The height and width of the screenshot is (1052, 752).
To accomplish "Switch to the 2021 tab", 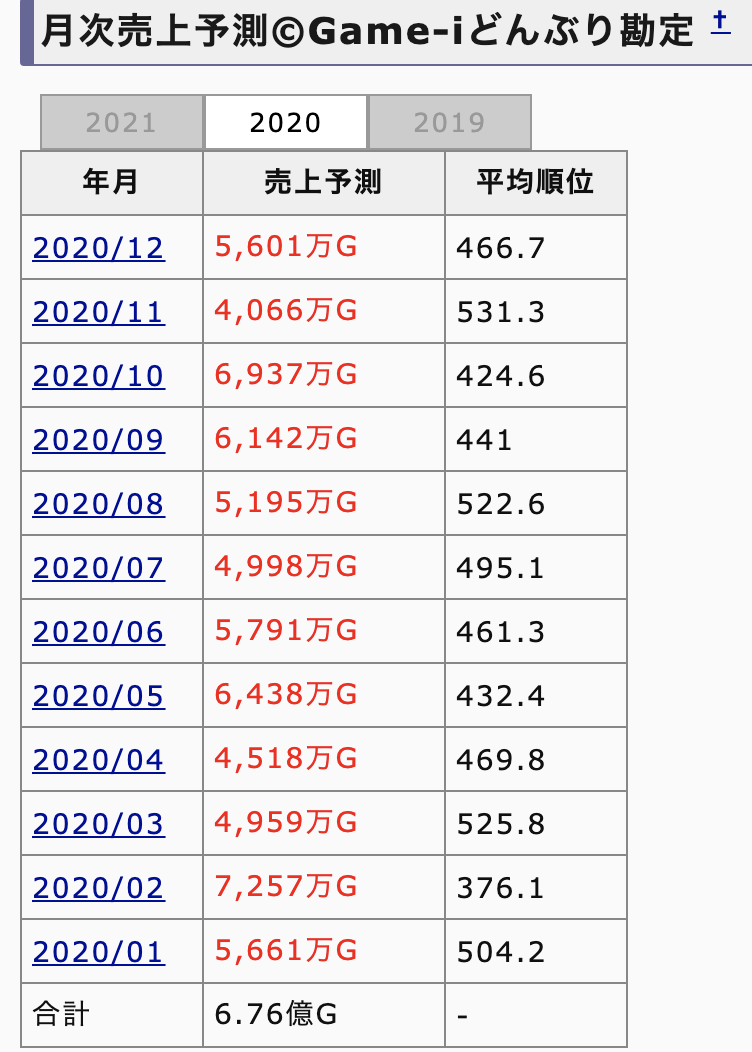I will click(121, 123).
